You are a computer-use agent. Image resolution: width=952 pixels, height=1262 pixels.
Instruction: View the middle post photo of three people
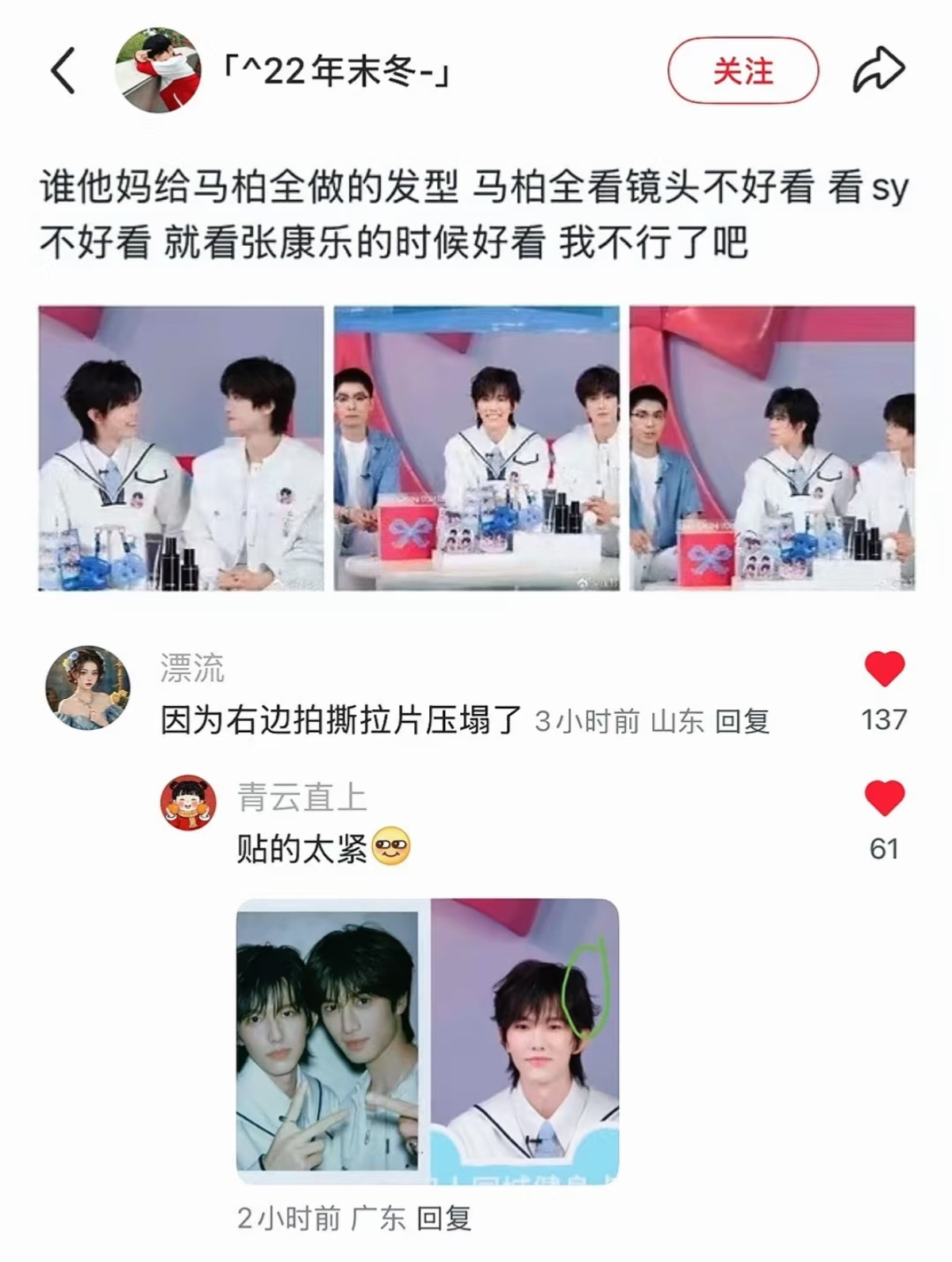click(x=477, y=448)
